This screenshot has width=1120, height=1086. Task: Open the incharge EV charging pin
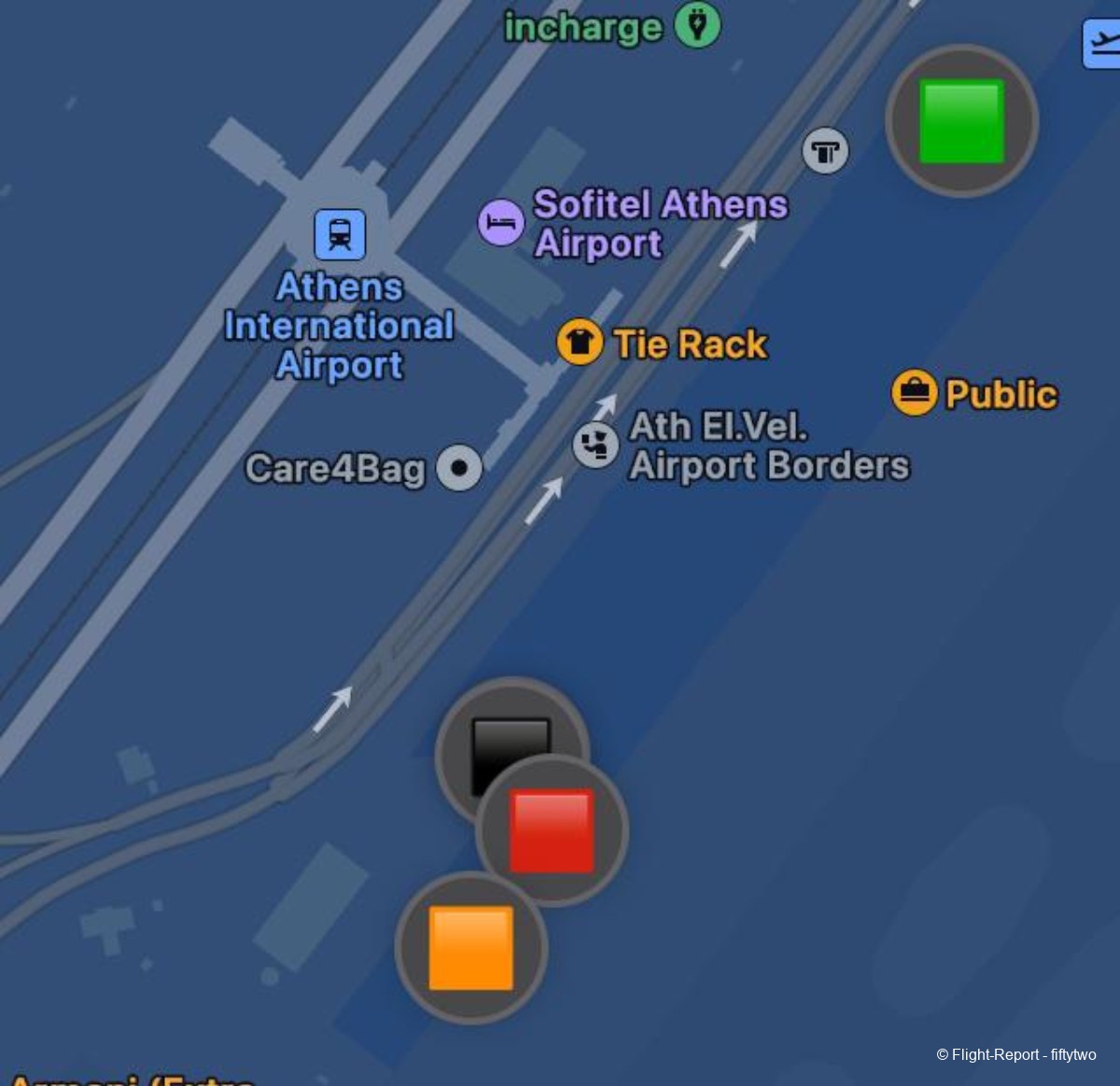(697, 25)
